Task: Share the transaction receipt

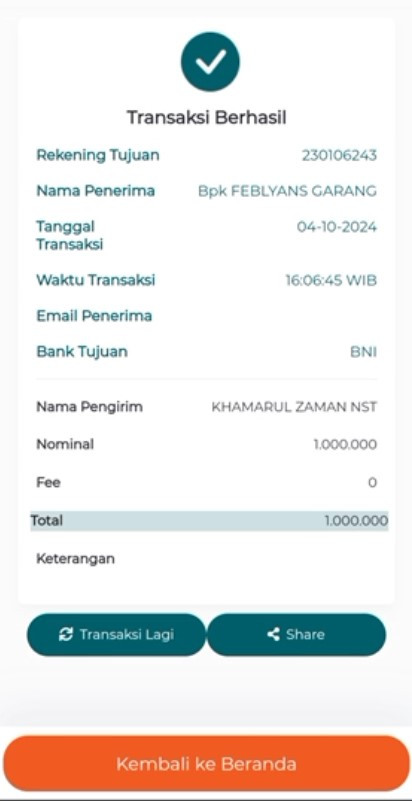Action: [297, 634]
